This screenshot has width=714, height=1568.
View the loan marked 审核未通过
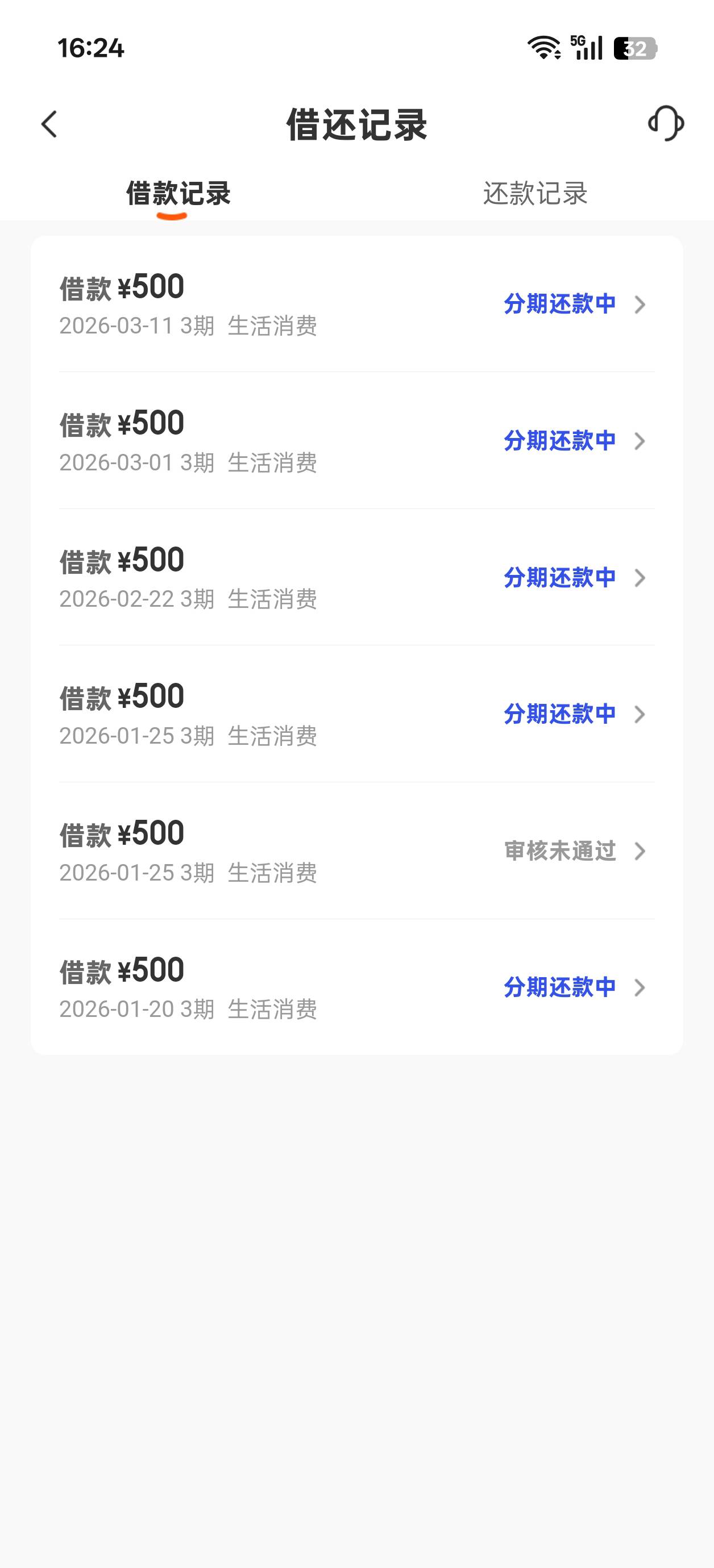coord(356,851)
